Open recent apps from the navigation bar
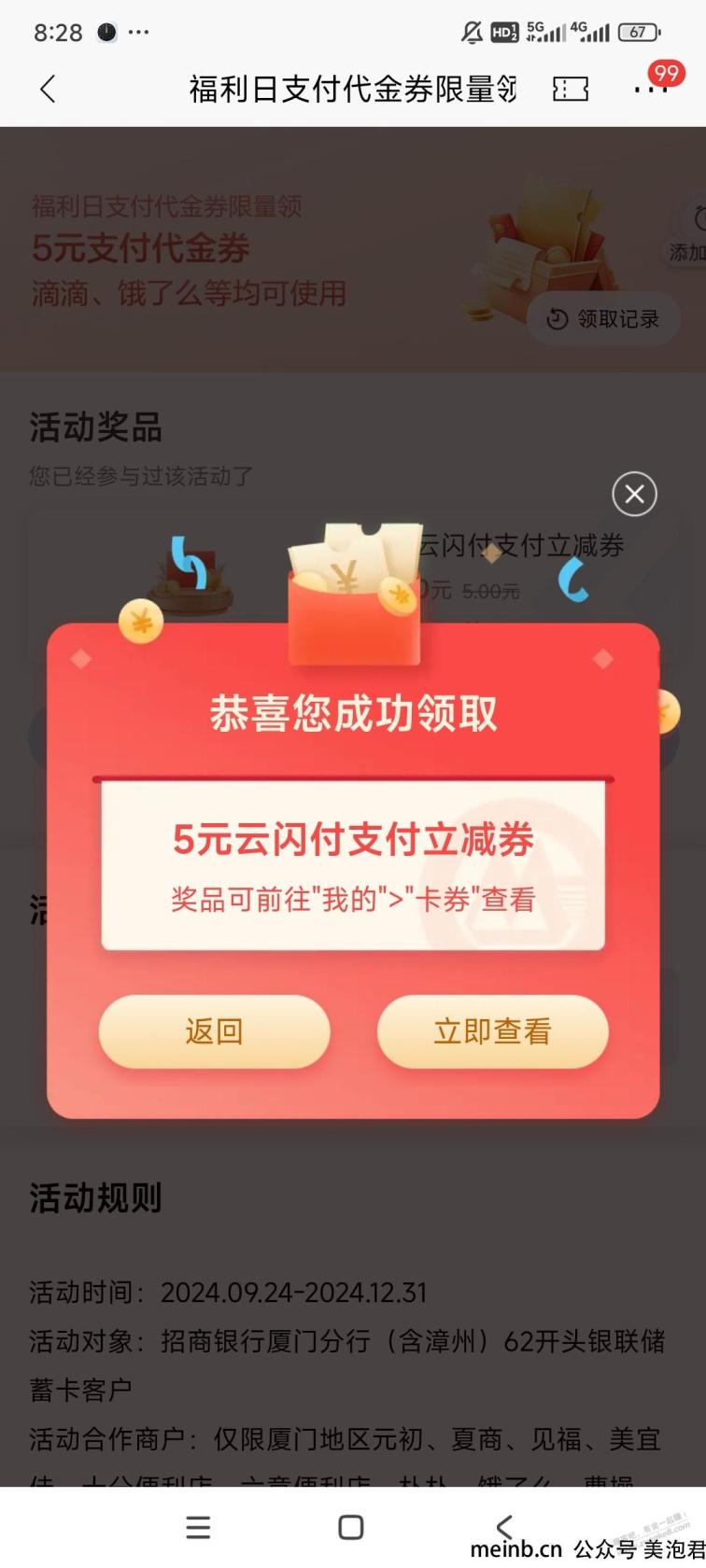The image size is (706, 1568). 198,1527
